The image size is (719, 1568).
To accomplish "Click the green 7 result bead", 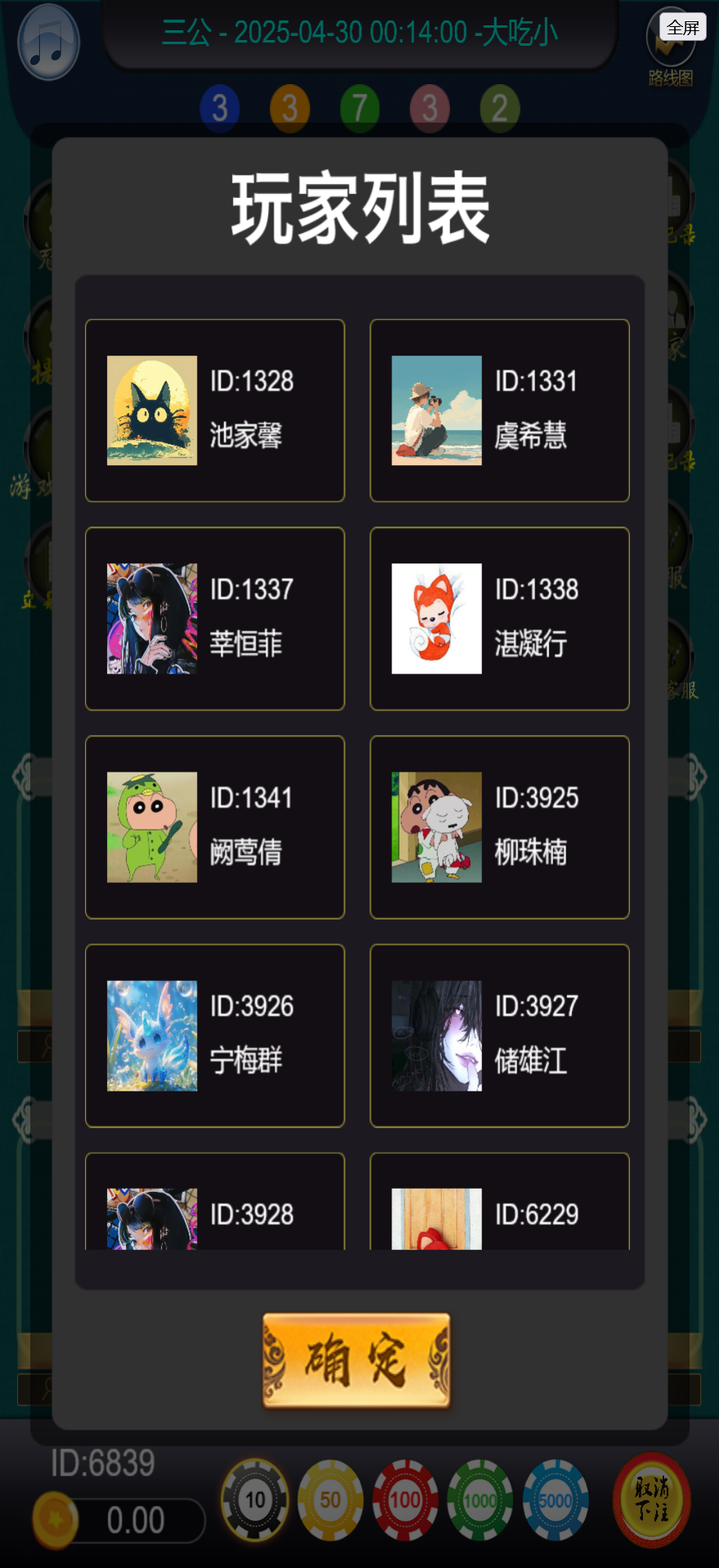I will pyautogui.click(x=359, y=108).
